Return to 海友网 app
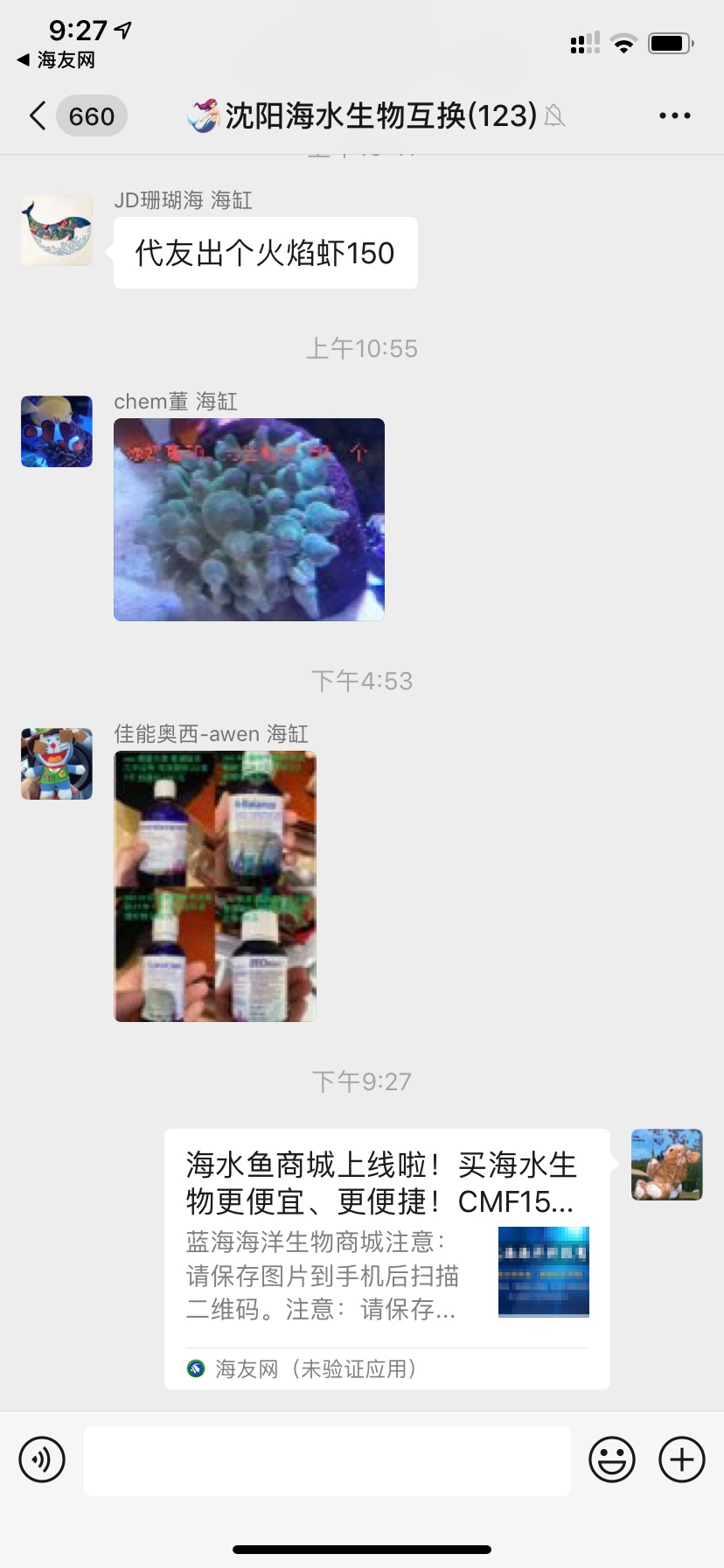 click(56, 60)
